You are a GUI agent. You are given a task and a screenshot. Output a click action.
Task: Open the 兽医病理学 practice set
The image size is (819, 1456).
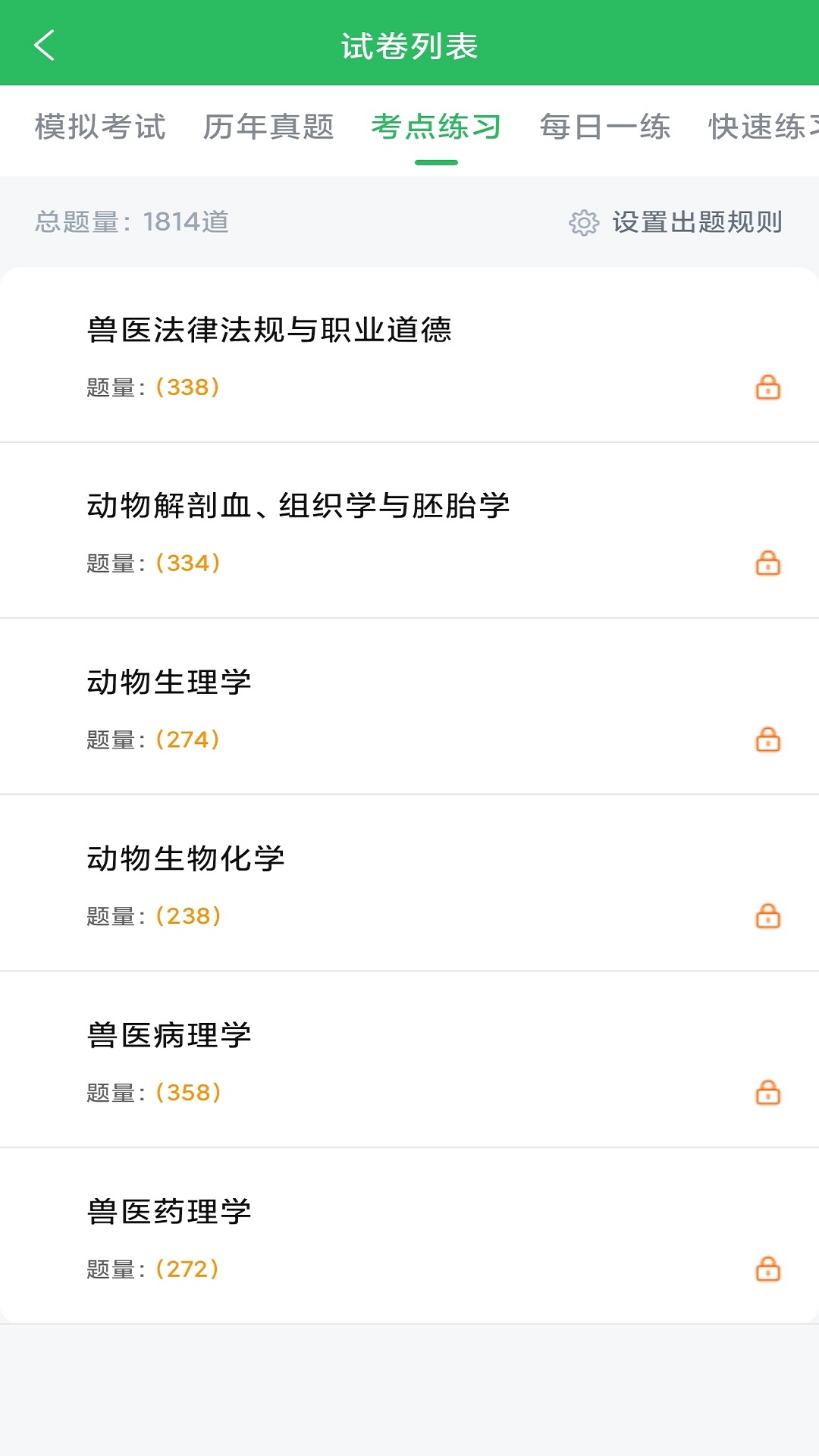point(409,1060)
